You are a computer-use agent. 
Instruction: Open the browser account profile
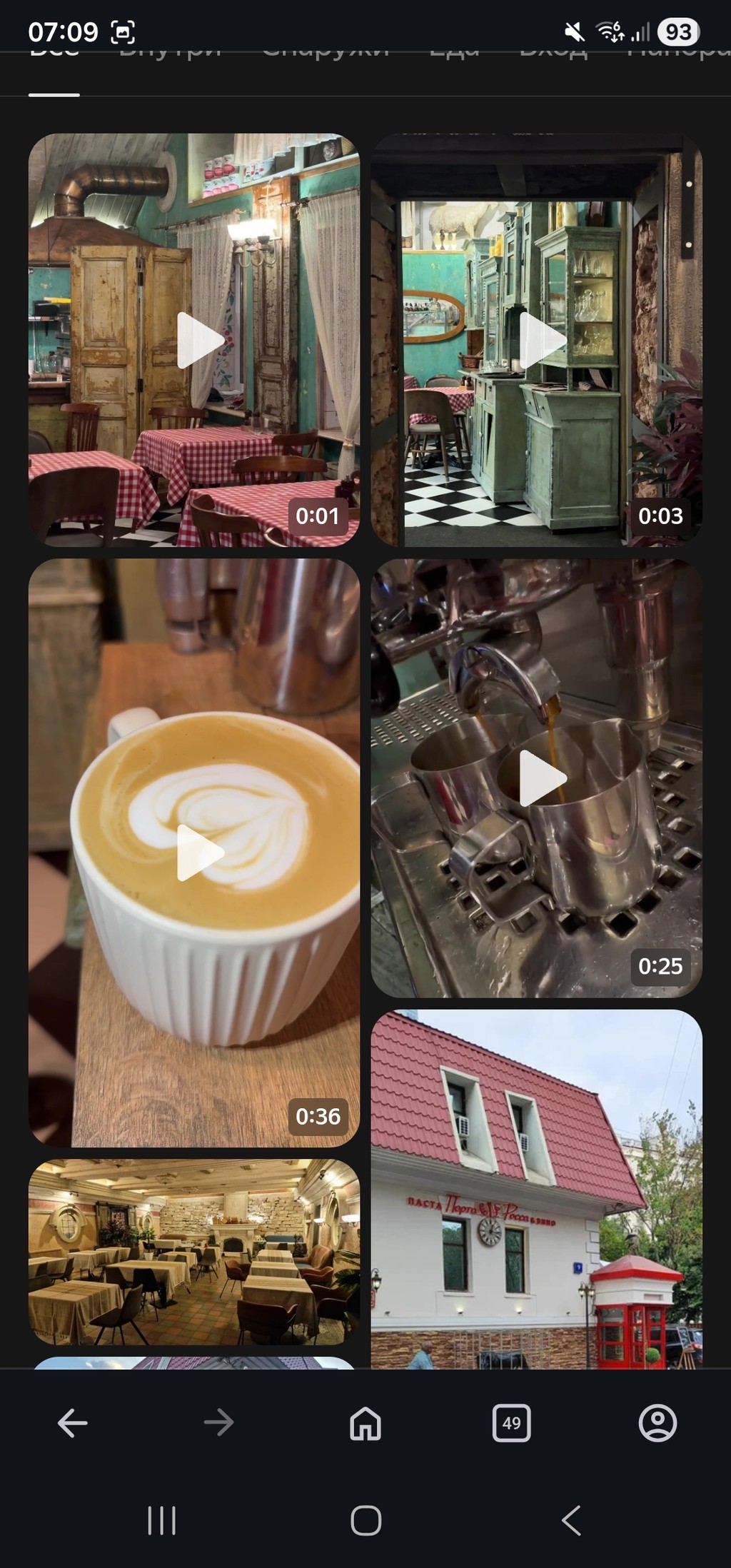[x=657, y=1422]
